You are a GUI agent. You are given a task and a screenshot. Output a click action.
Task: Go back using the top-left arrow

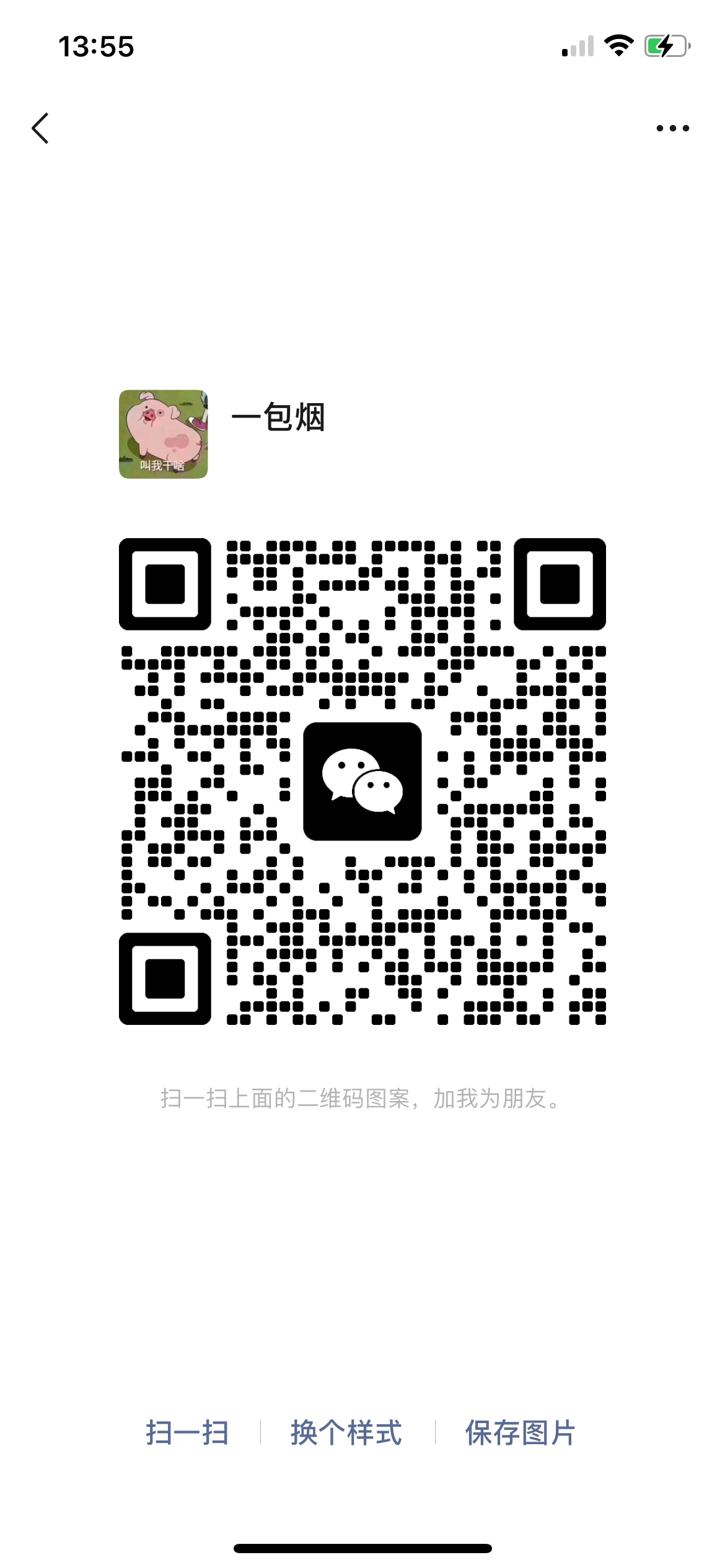tap(40, 128)
